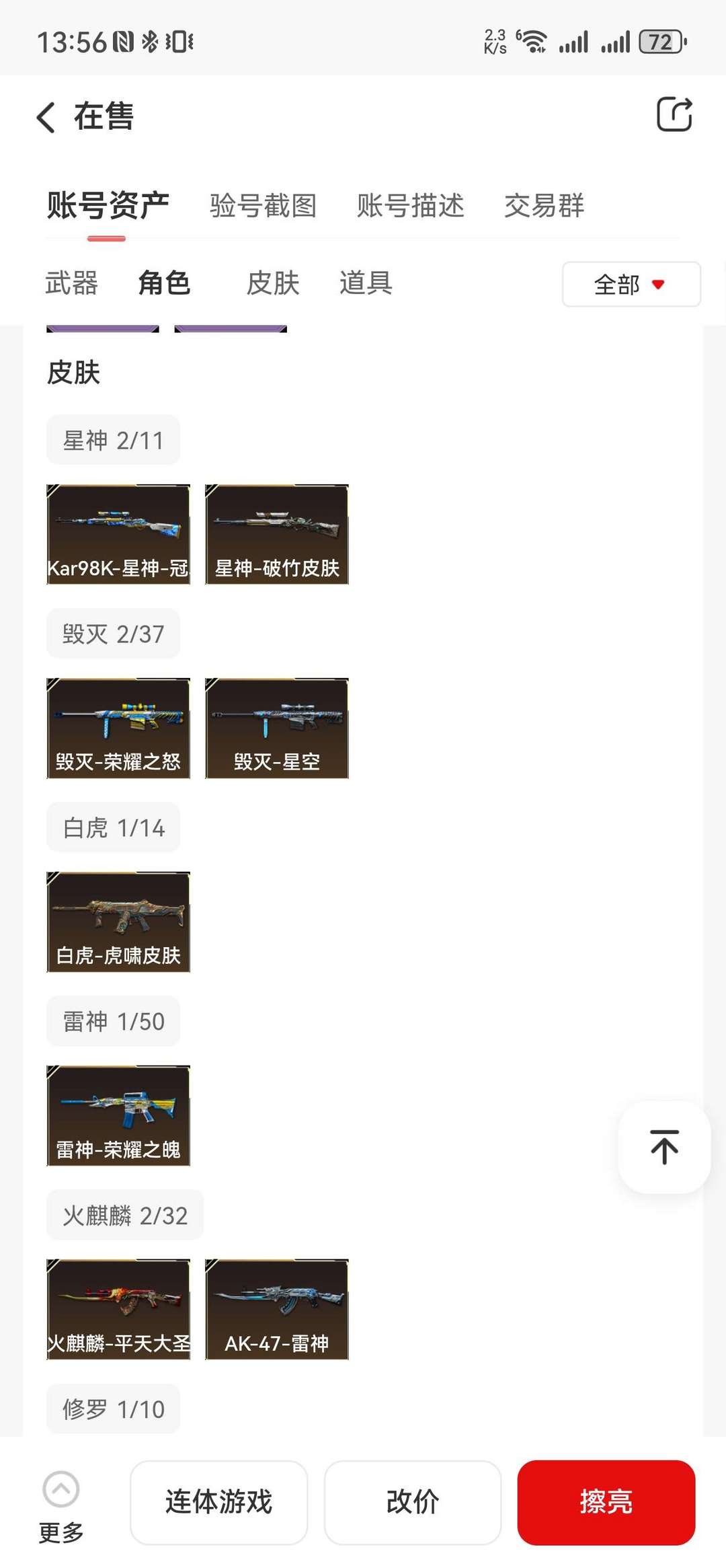The width and height of the screenshot is (726, 1568).
Task: View the 雷神-荣耀之魄 skin
Action: 118,1115
